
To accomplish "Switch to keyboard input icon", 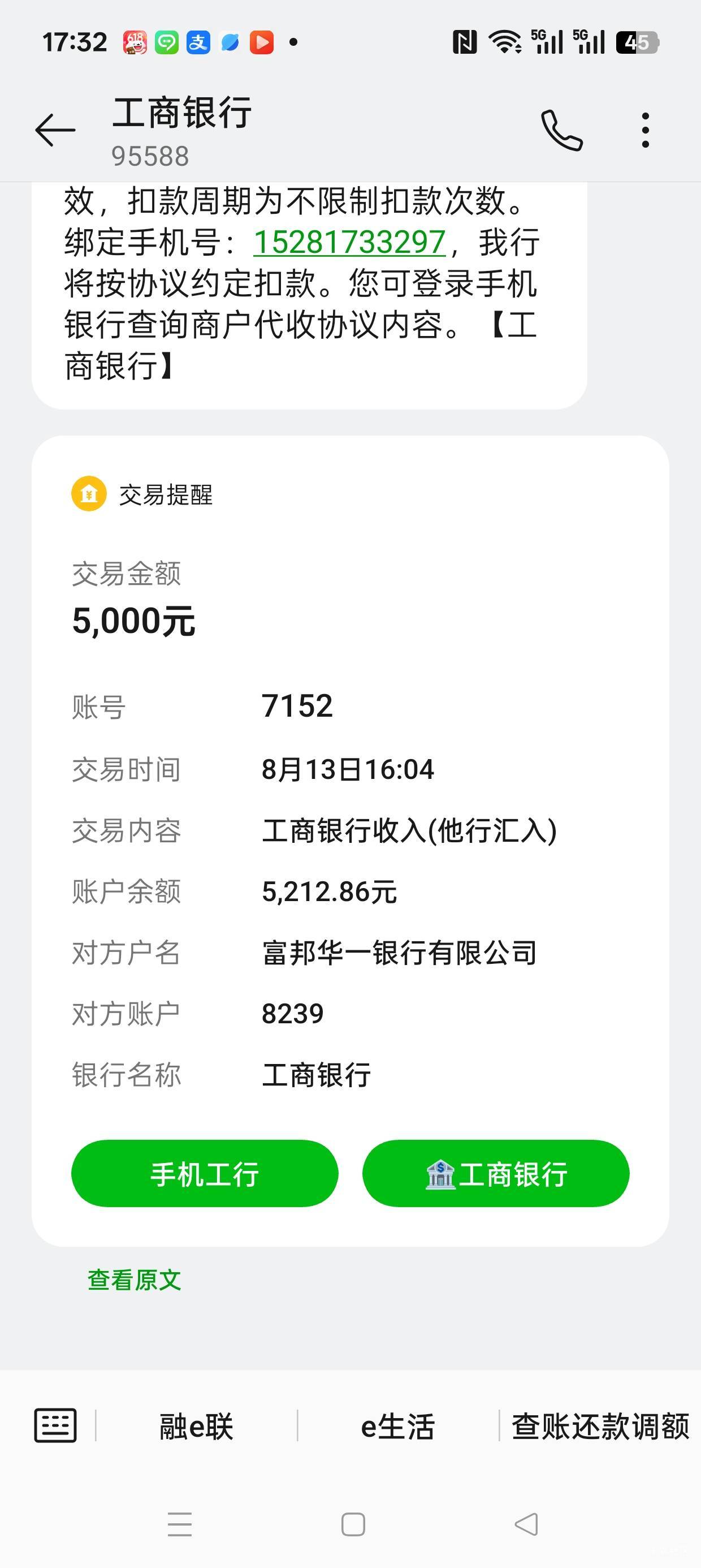I will 55,1425.
